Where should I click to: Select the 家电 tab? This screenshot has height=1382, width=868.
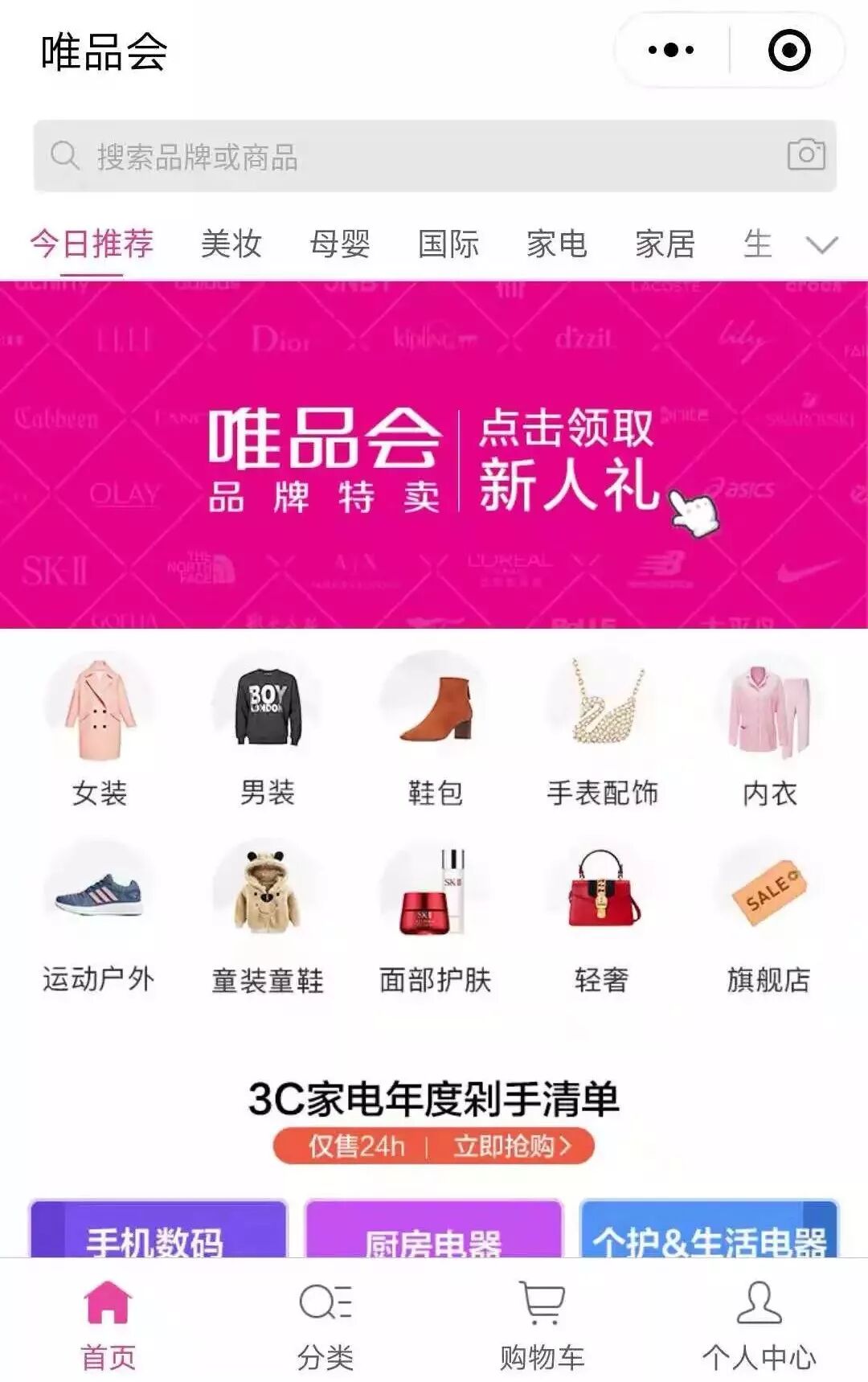tap(557, 244)
